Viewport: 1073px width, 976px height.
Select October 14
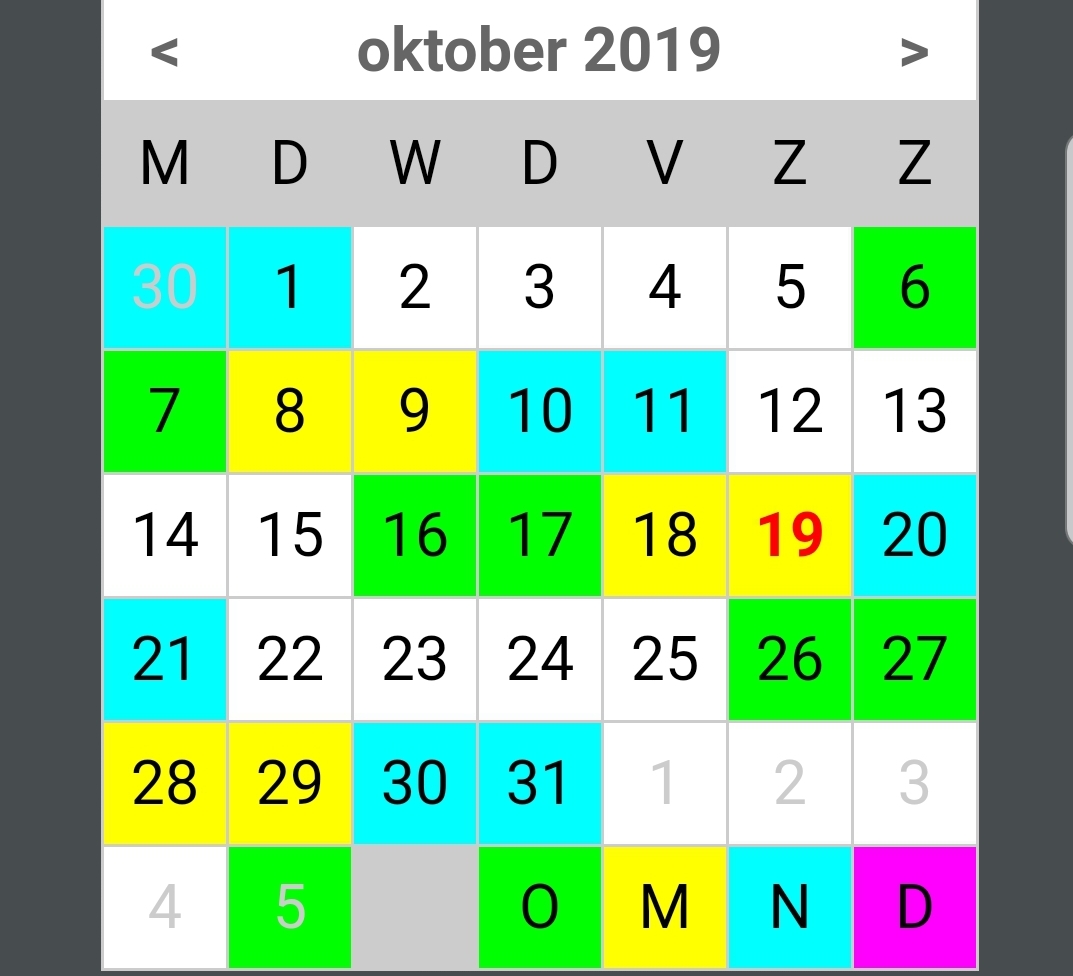(164, 535)
